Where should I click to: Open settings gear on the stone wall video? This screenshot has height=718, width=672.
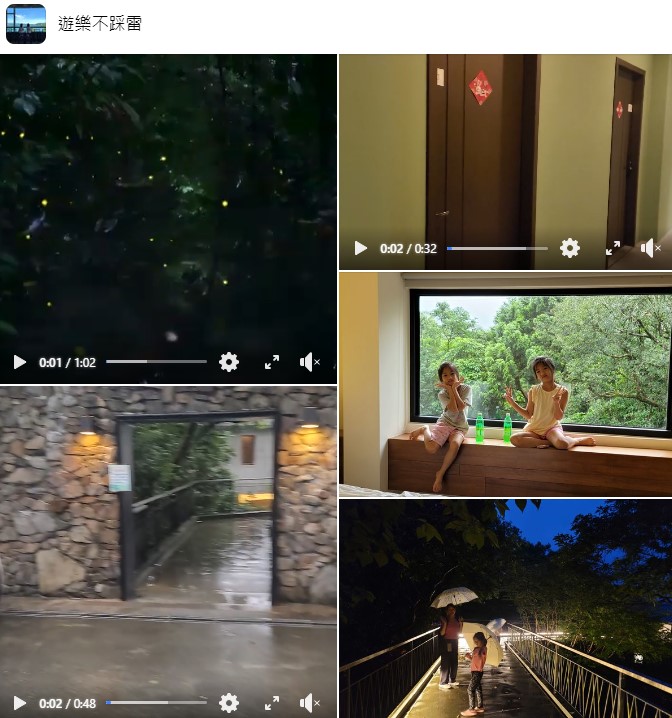[x=229, y=703]
